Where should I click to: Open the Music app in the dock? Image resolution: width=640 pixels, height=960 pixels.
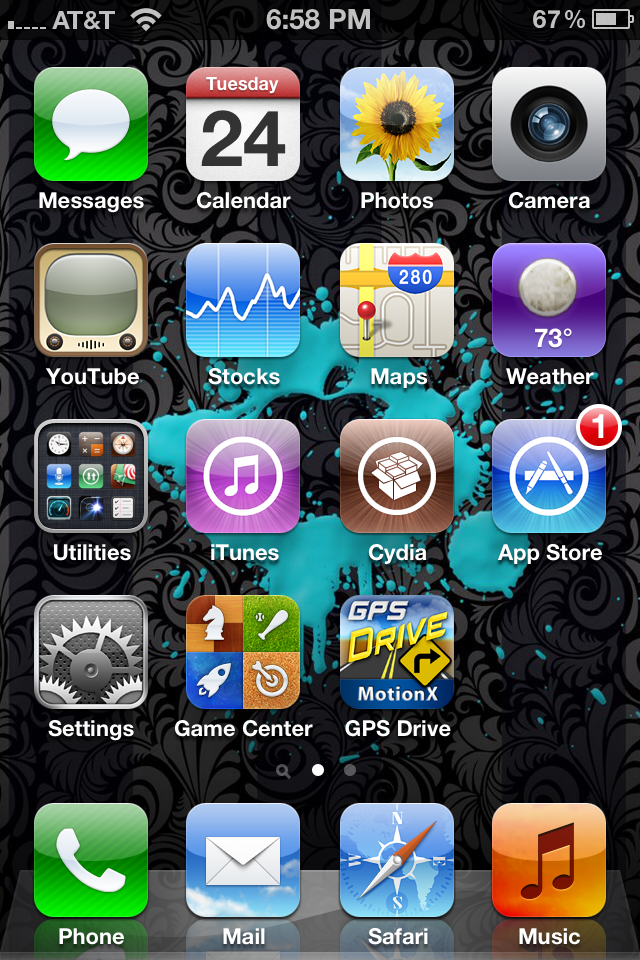click(x=549, y=860)
